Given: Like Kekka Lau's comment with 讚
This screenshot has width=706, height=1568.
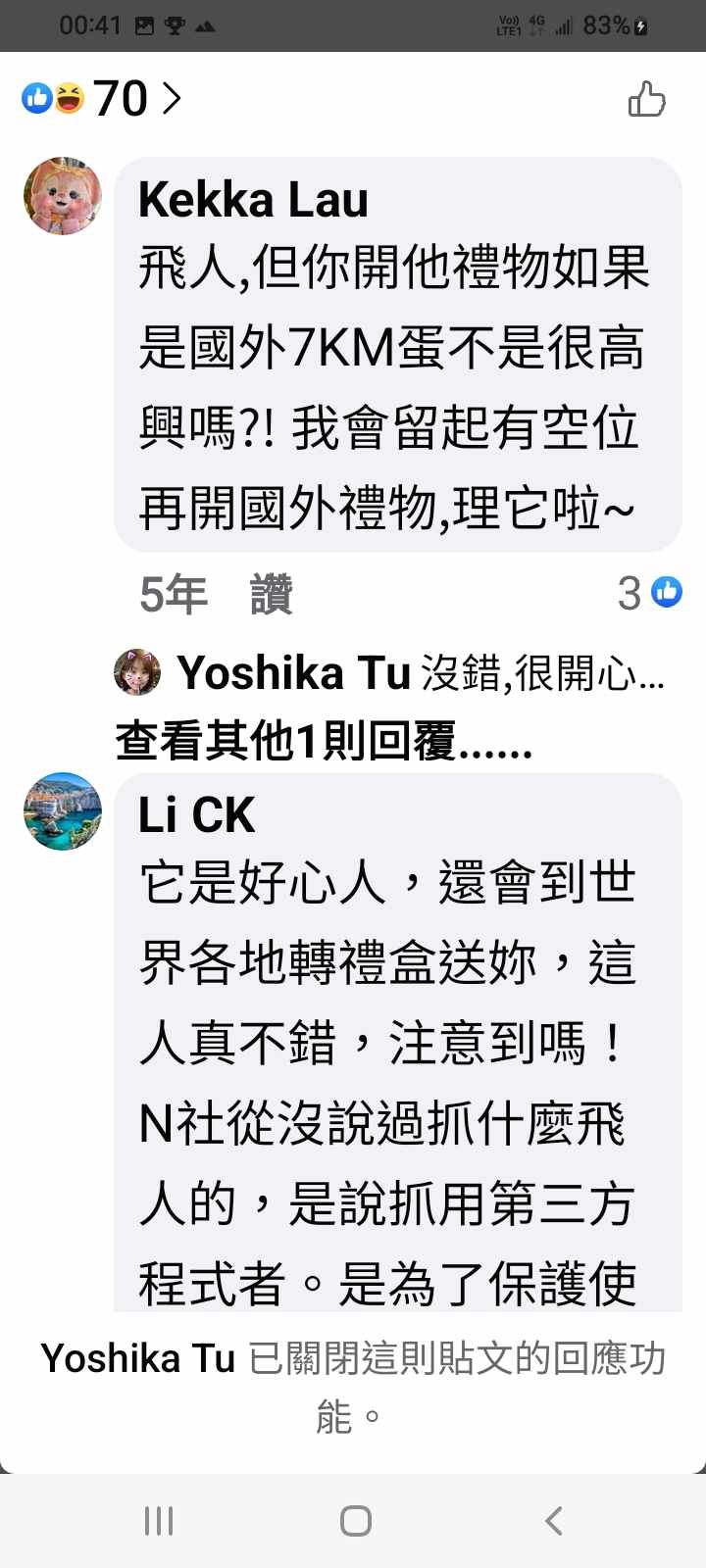Looking at the screenshot, I should click(x=271, y=594).
